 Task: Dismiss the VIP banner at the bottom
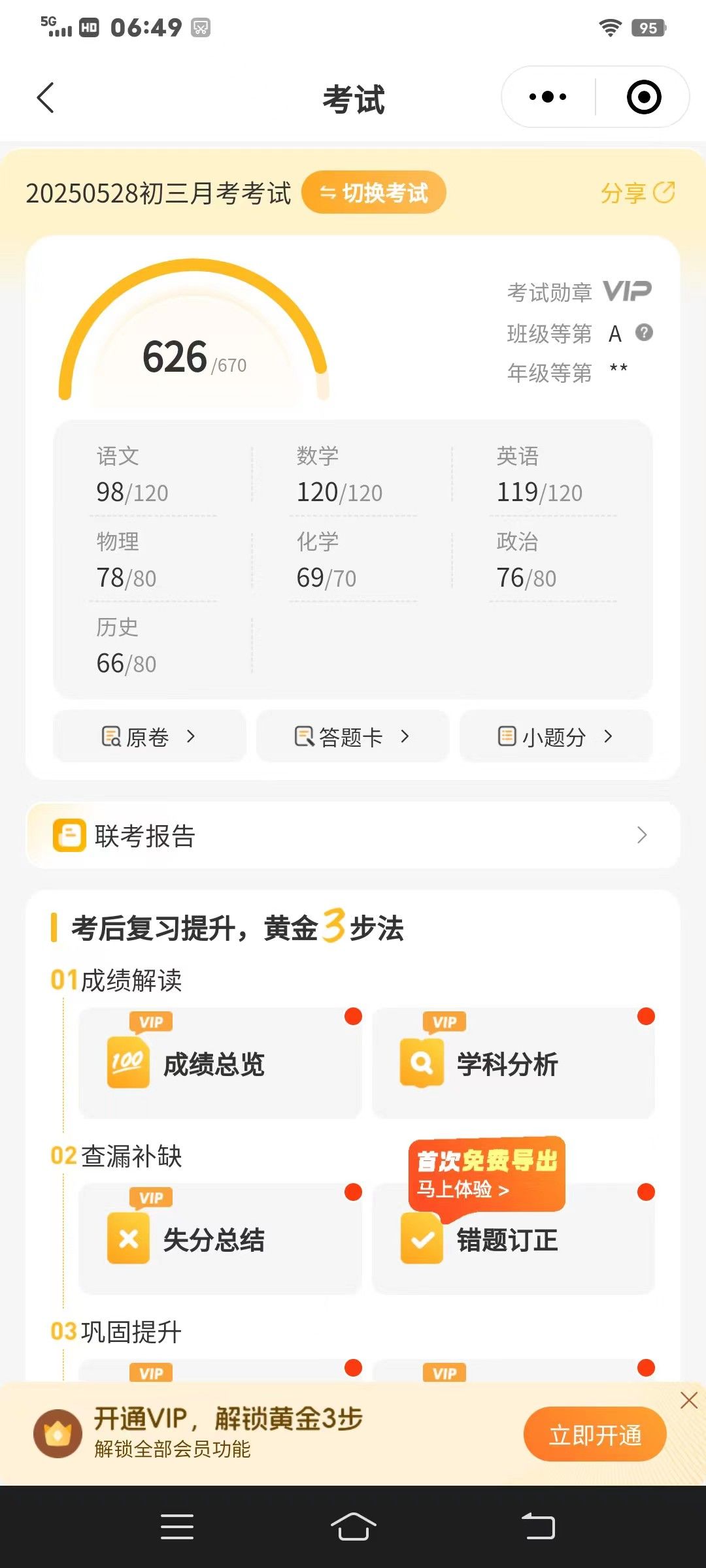click(x=689, y=1400)
